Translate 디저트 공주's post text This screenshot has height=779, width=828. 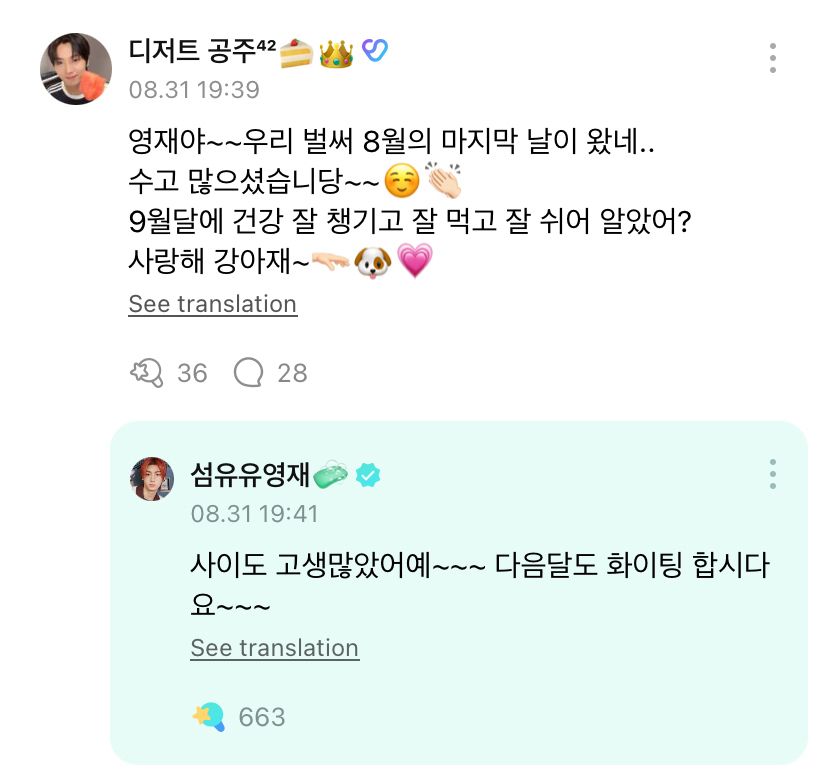(212, 304)
